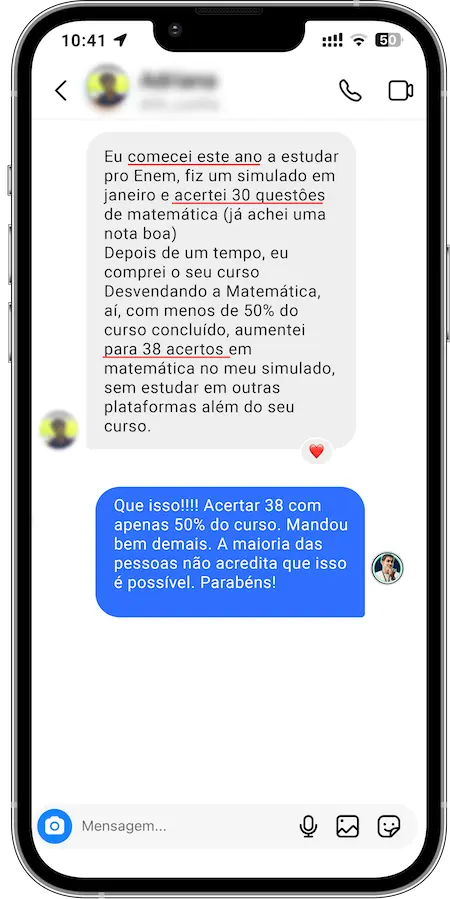Start a video call with this contact
Image resolution: width=450 pixels, height=899 pixels.
click(401, 91)
